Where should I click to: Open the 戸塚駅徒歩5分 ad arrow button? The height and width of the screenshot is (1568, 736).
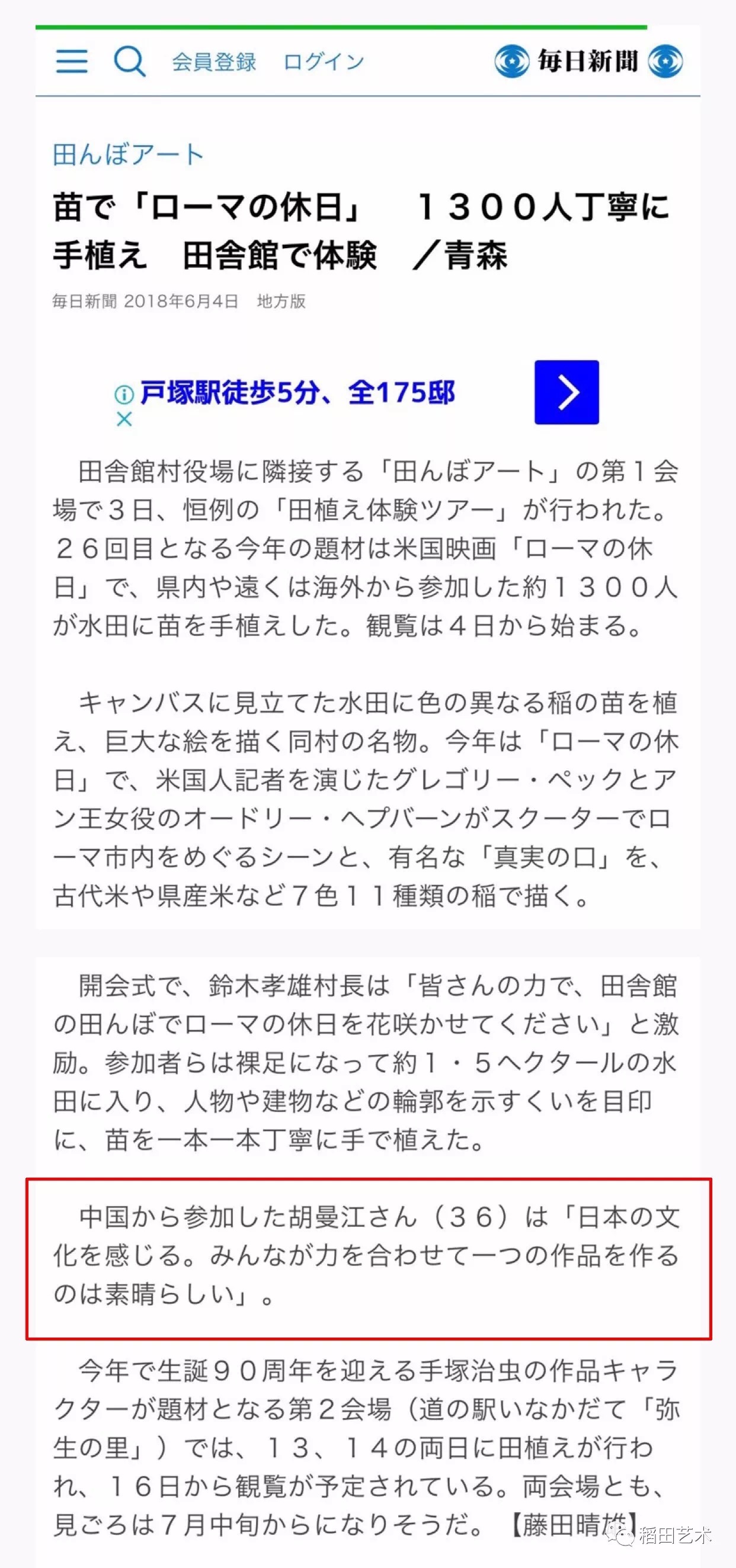[x=566, y=393]
